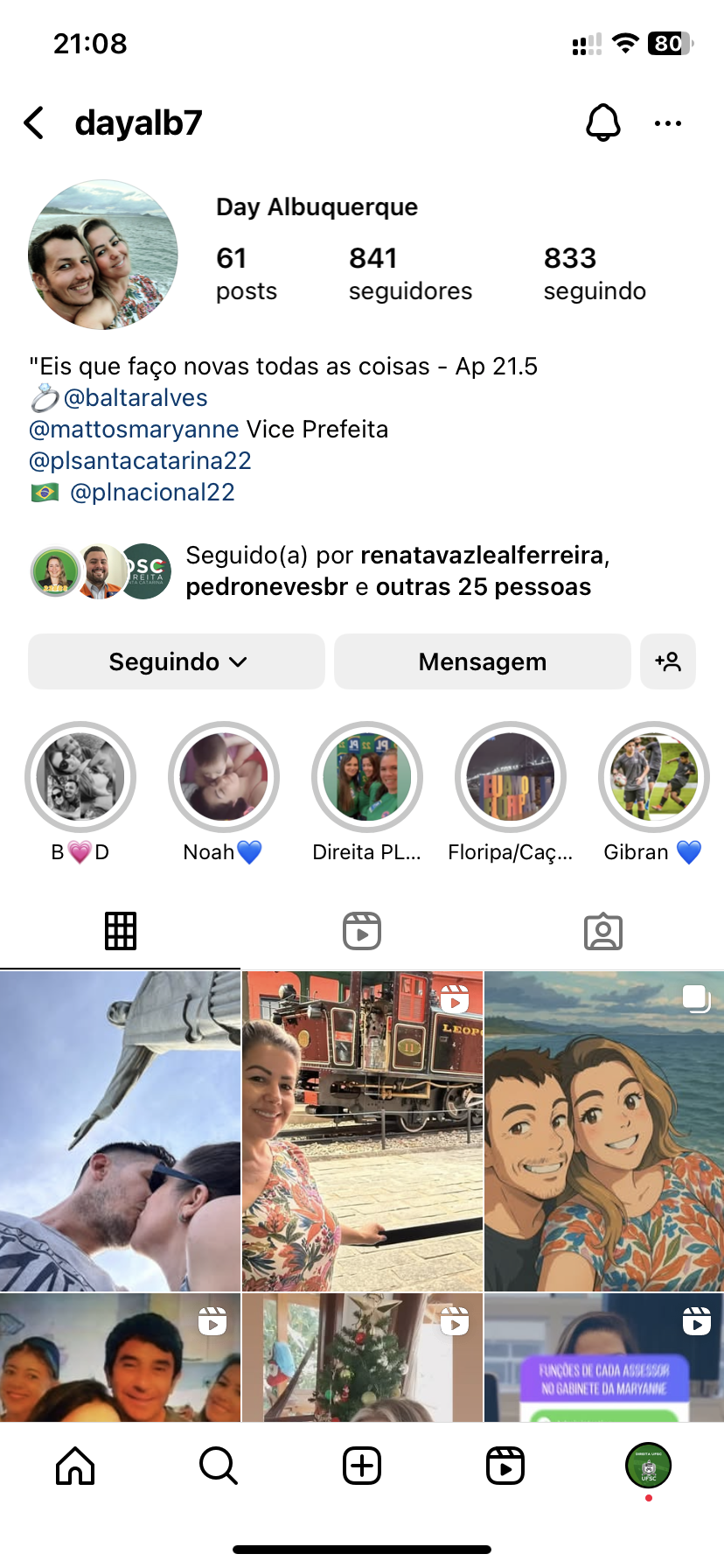Go to the home feed

coord(75,1466)
